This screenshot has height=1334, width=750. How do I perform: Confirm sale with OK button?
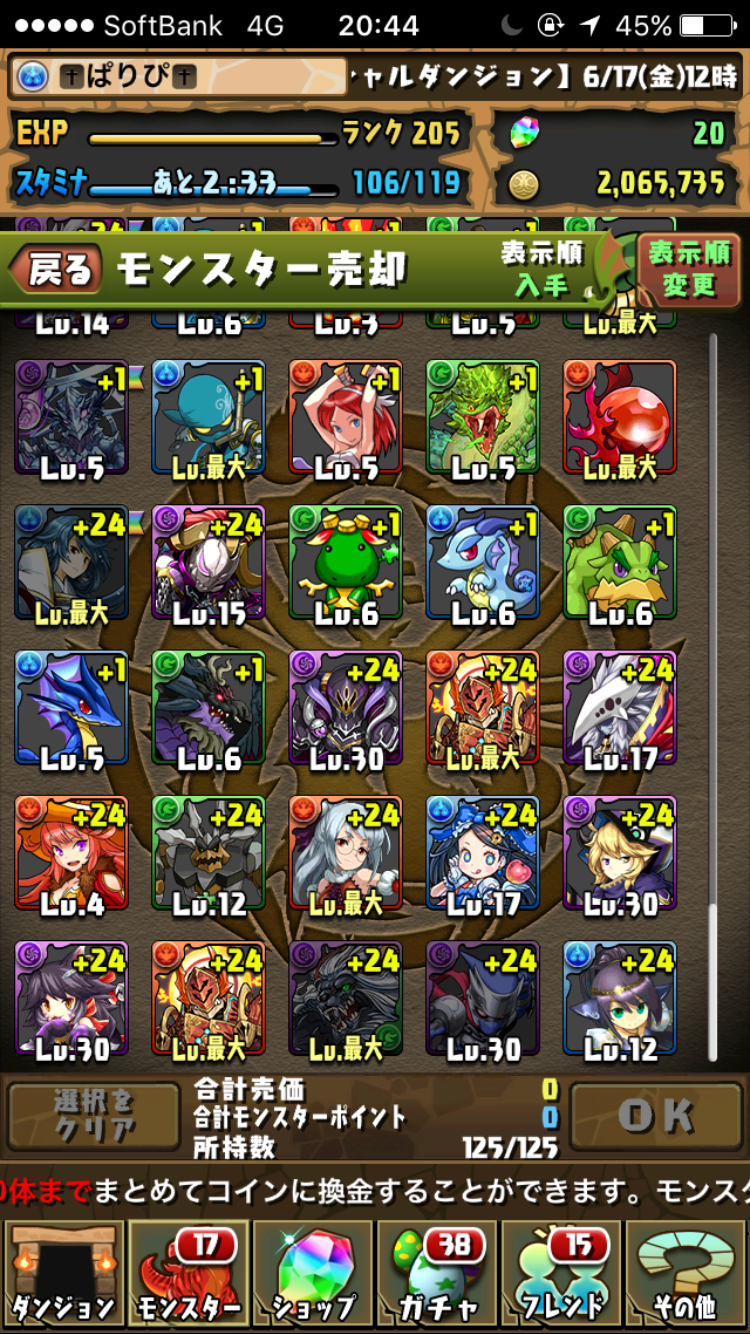(x=655, y=1115)
